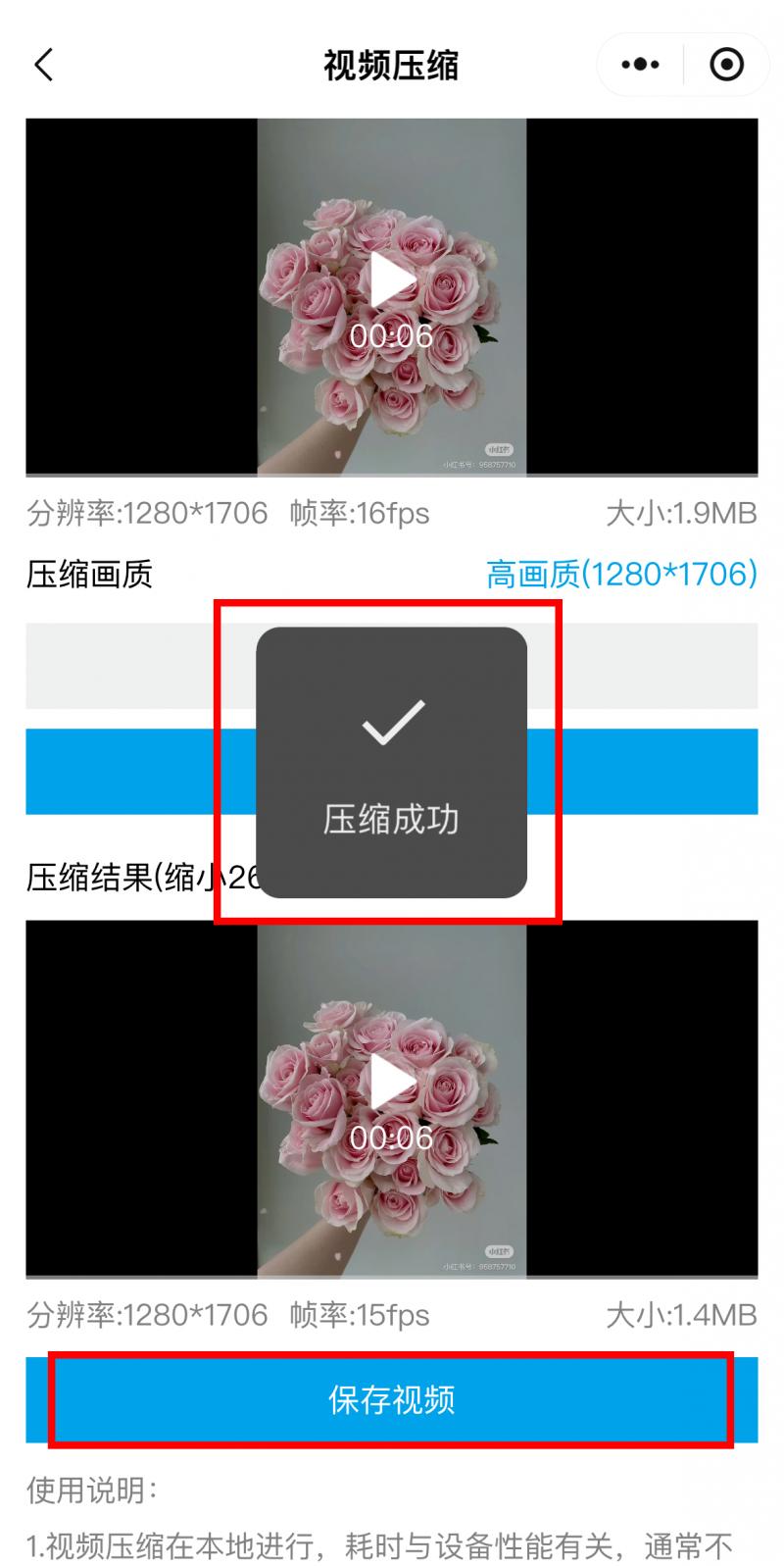
Task: Play the compressed 1.4MB result video
Action: coord(391,1083)
